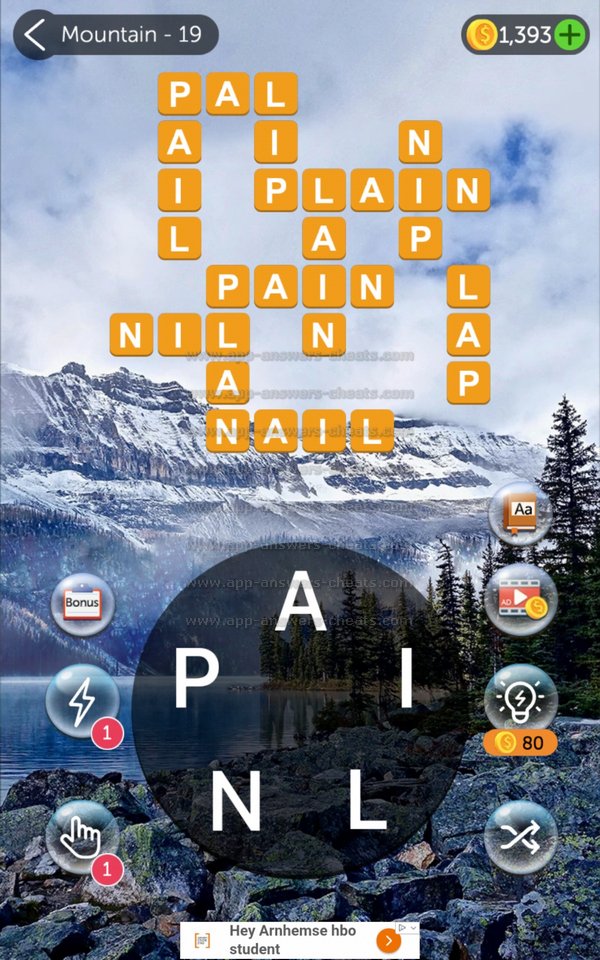Open the Bonus words bubble
The image size is (600, 960).
click(83, 605)
